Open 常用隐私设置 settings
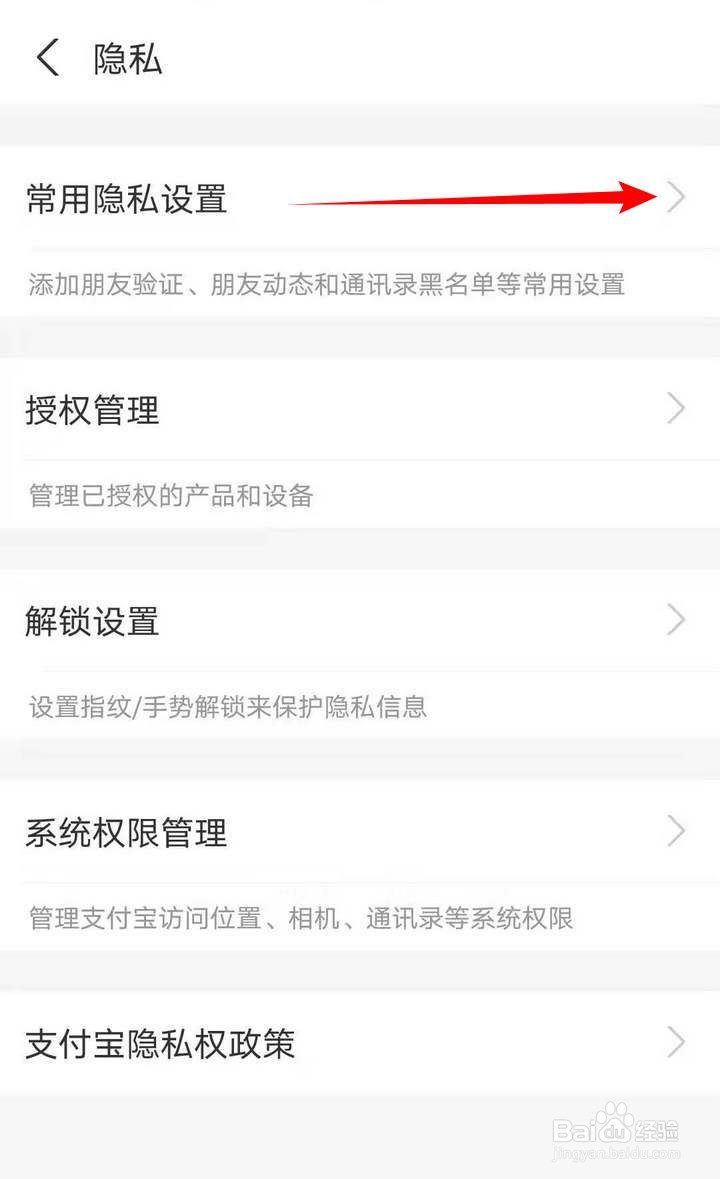The image size is (720, 1179). click(126, 200)
